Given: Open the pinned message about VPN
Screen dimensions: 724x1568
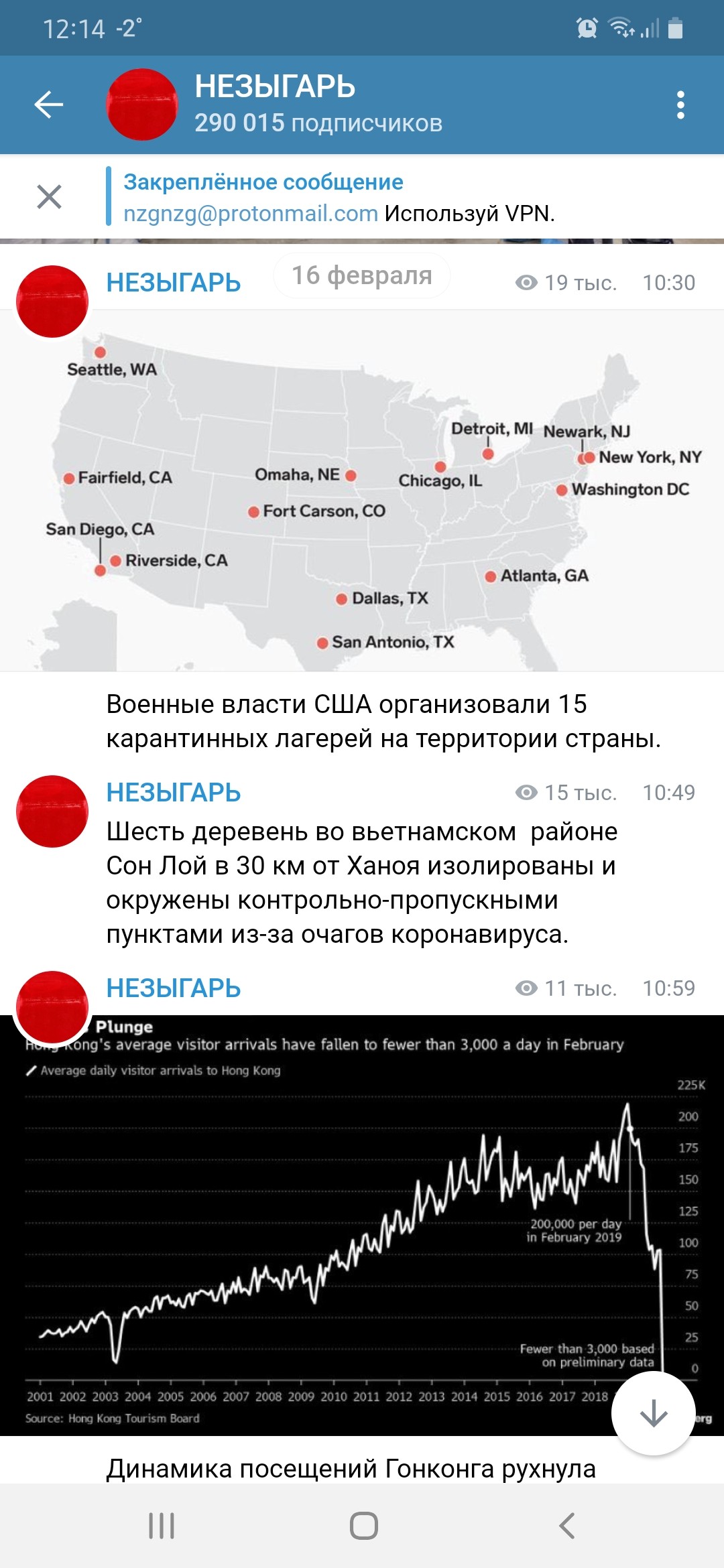Looking at the screenshot, I should (339, 198).
